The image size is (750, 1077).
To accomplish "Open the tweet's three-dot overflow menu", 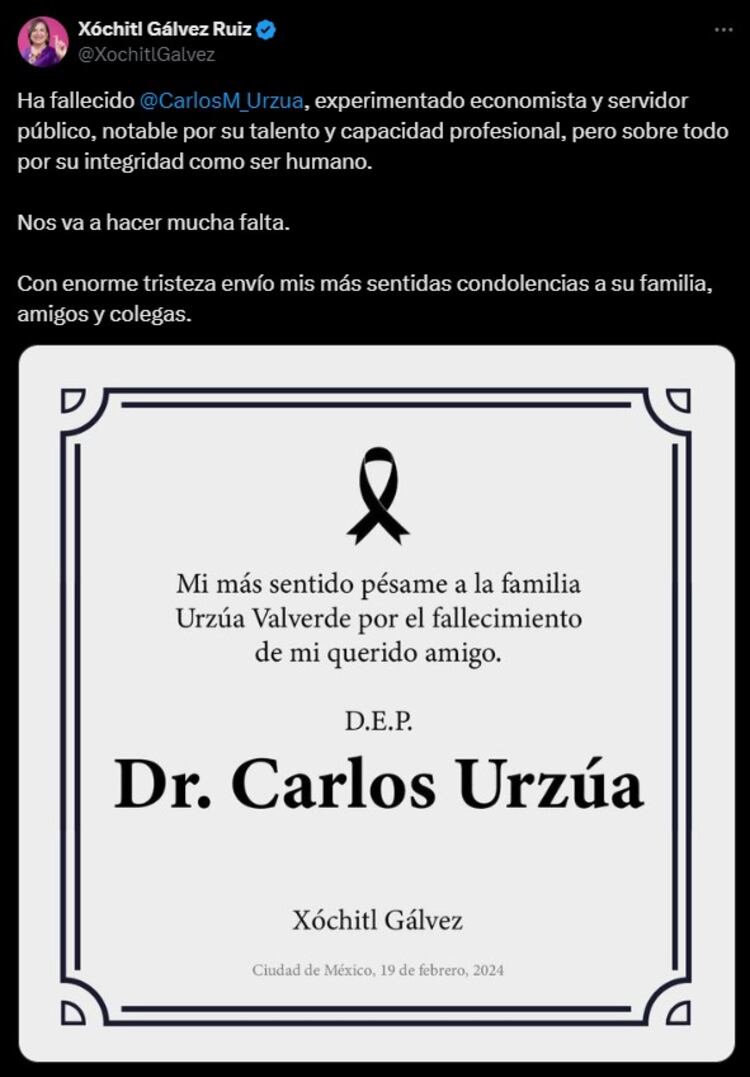I will coord(723,30).
